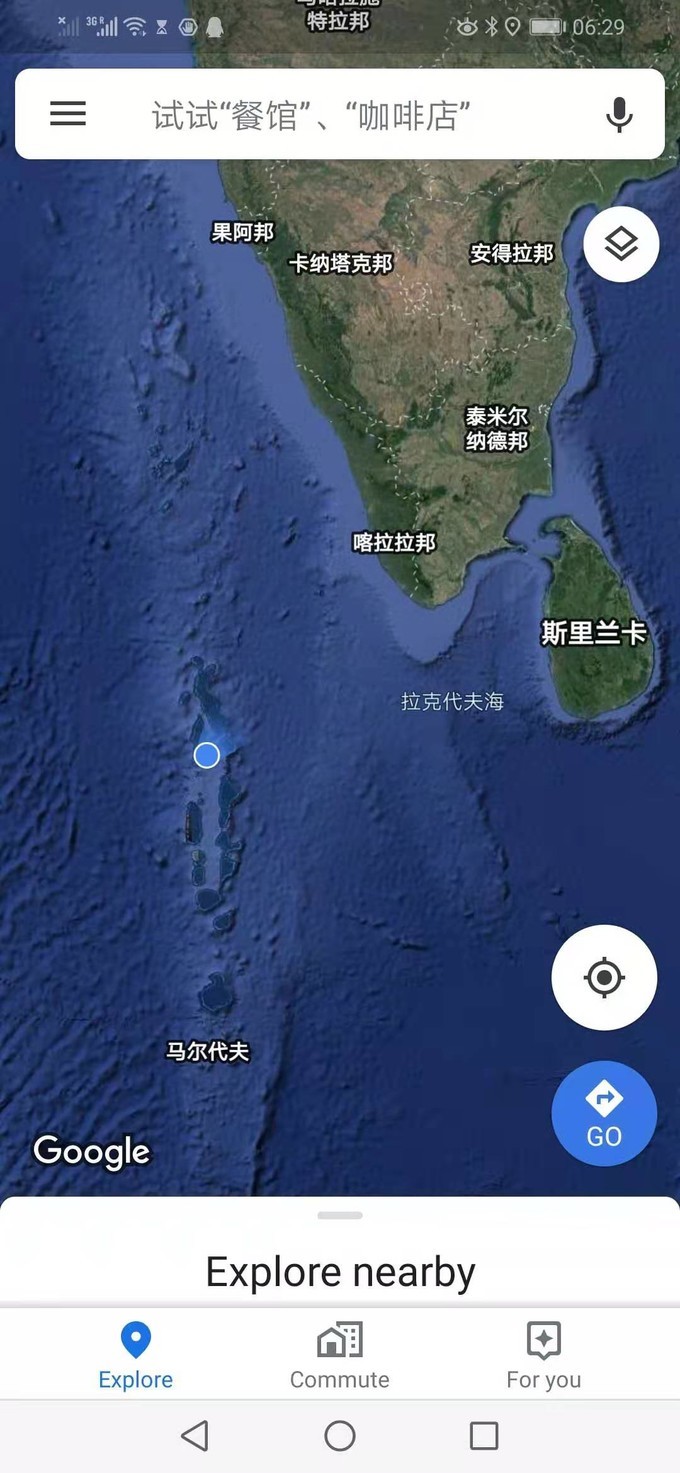Start voice search with the microphone
Viewport: 680px width, 1473px height.
point(619,115)
